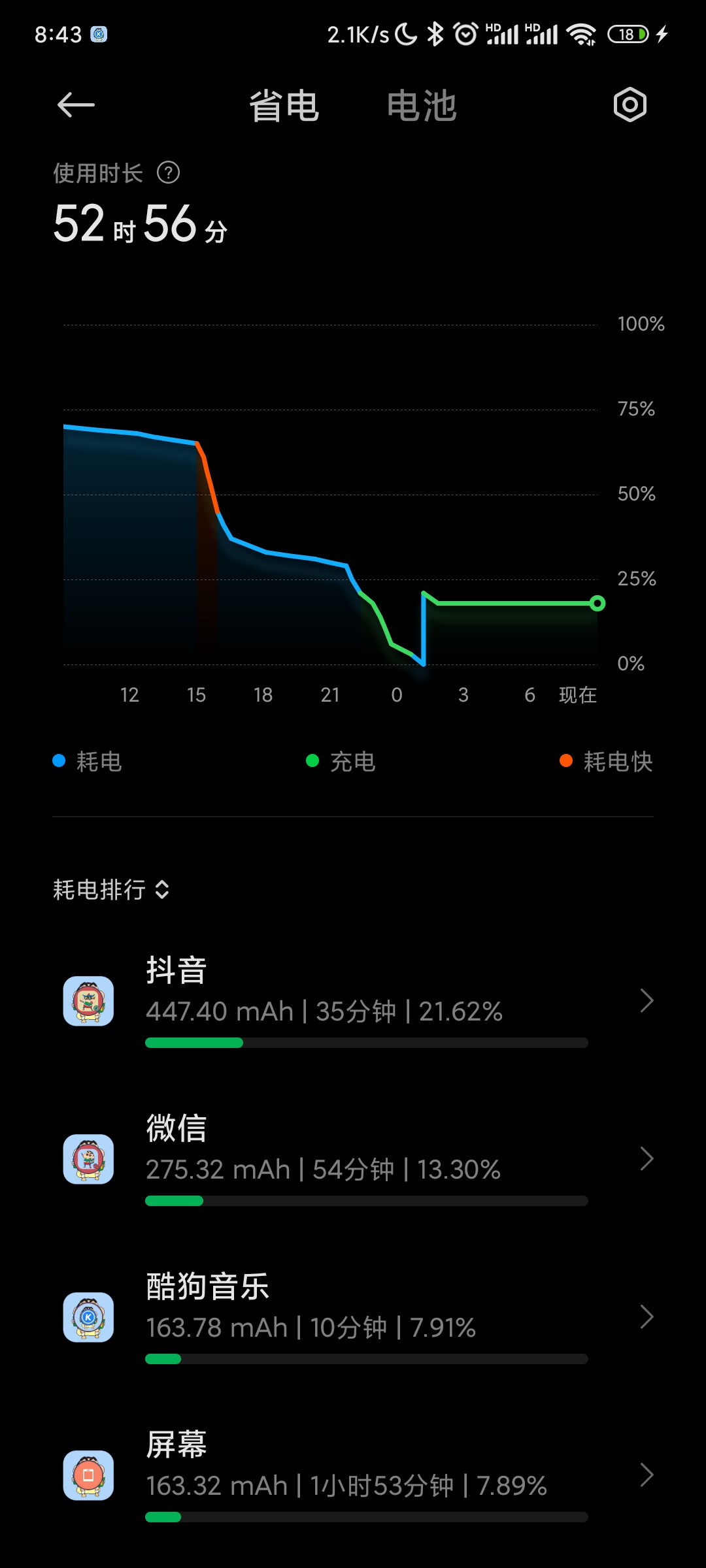706x1568 pixels.
Task: Open 酷狗音乐 power usage details
Action: pyautogui.click(x=353, y=1317)
